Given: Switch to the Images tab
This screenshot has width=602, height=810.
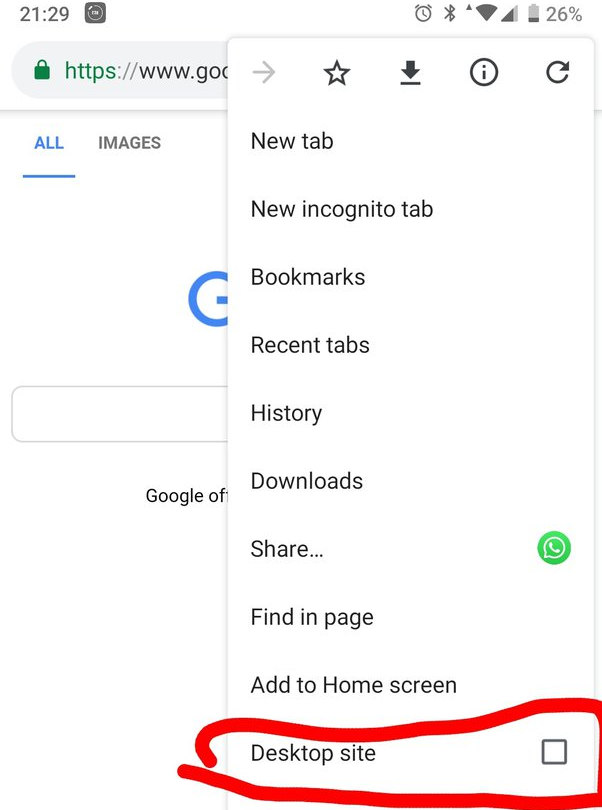Looking at the screenshot, I should [x=129, y=143].
